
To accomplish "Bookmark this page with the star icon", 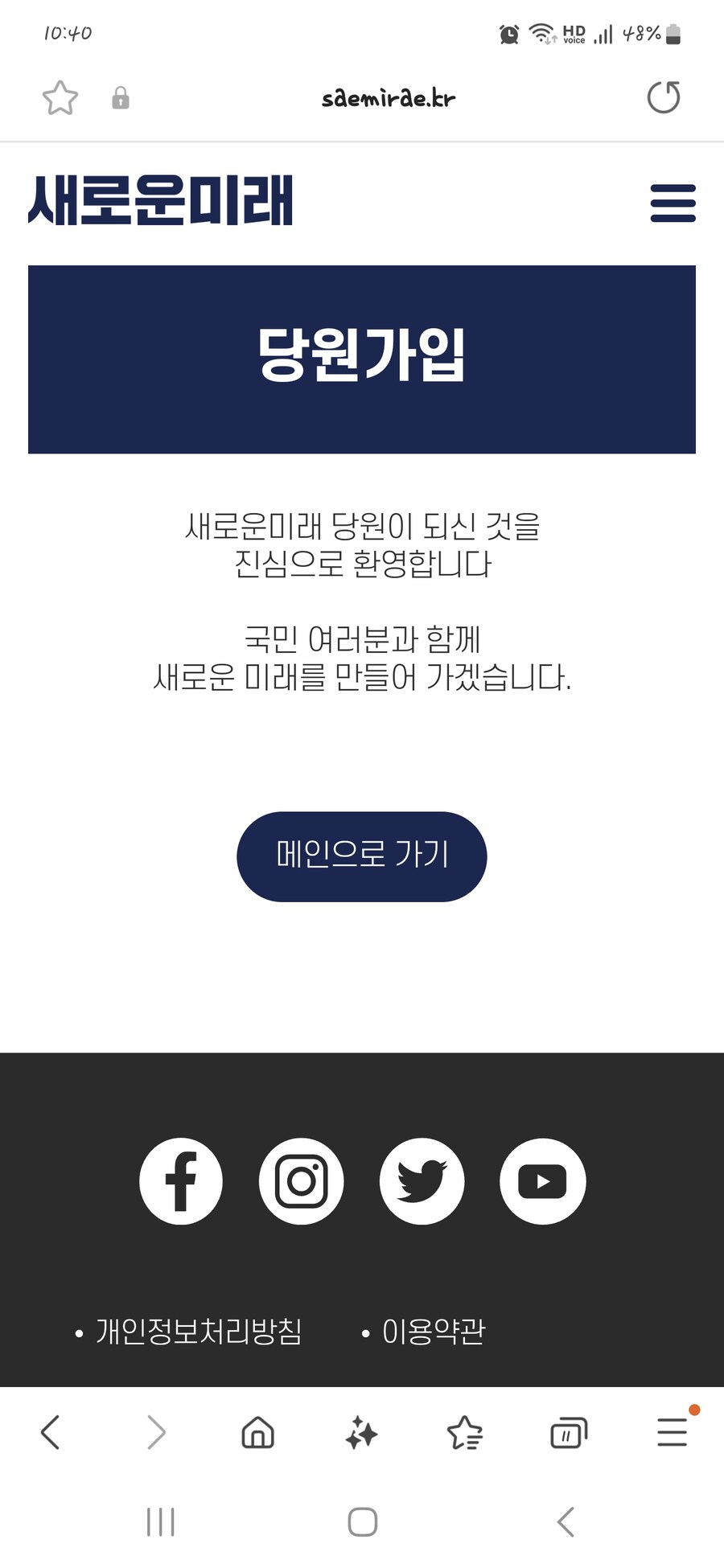I will coord(60,97).
